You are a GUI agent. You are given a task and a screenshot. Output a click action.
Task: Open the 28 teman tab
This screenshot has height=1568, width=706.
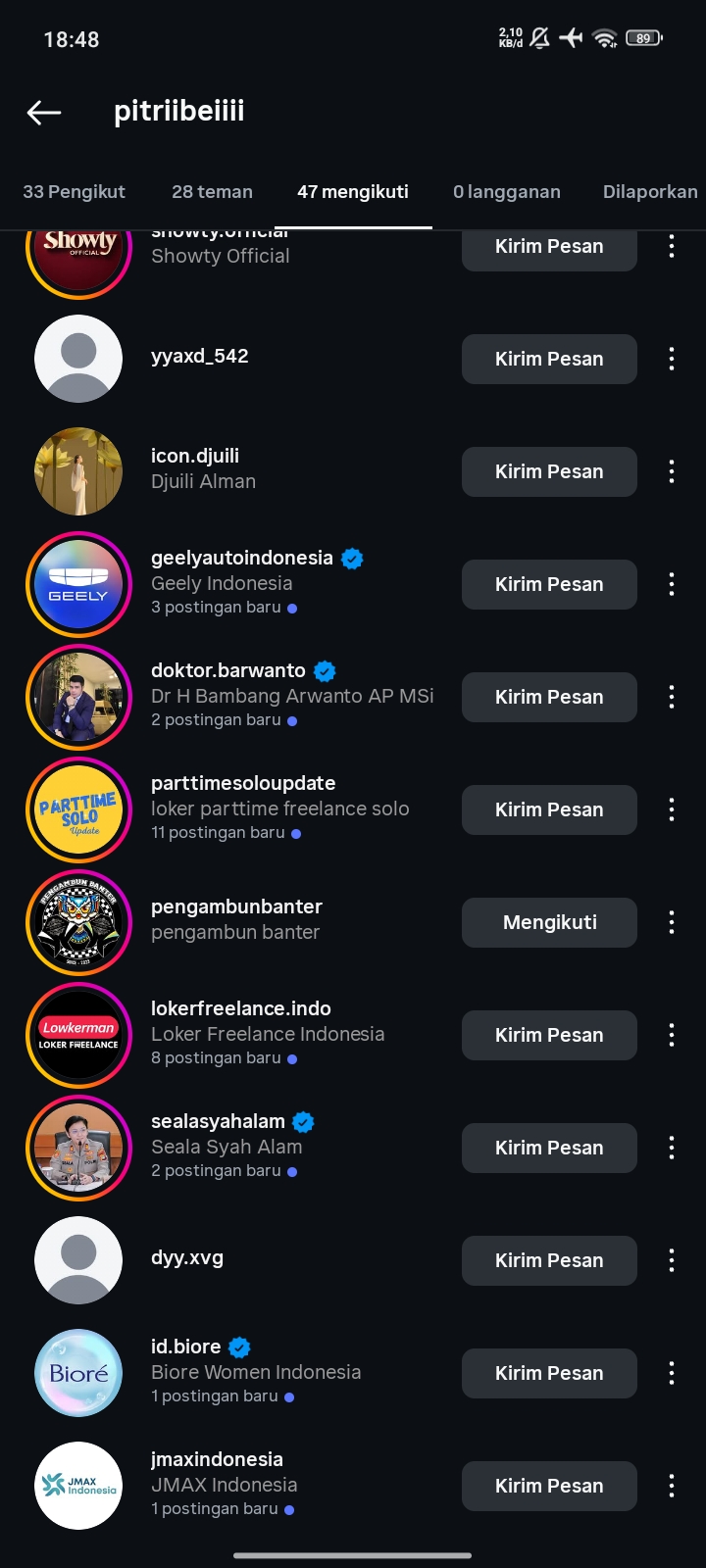212,192
